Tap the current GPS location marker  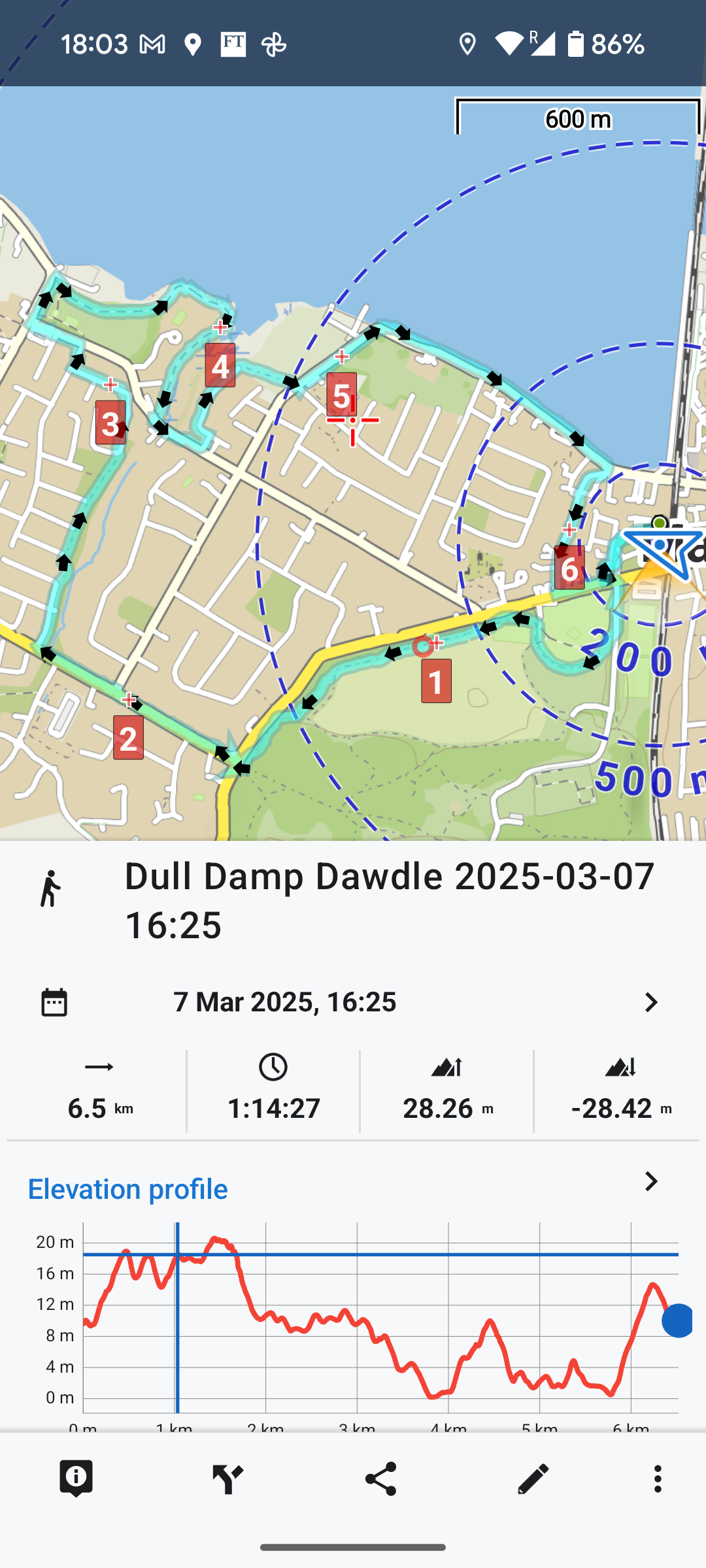tap(662, 546)
